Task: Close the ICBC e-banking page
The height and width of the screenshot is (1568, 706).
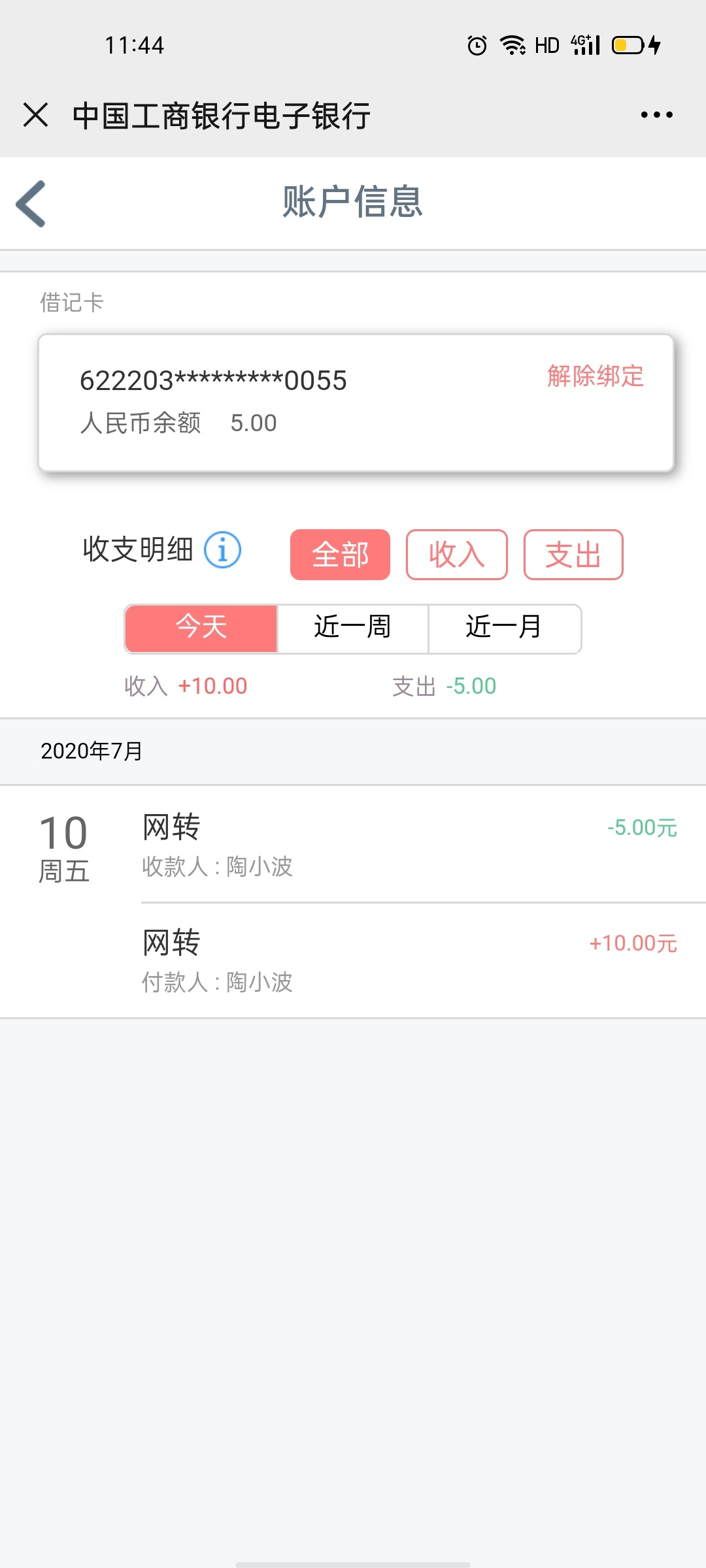Action: [35, 115]
